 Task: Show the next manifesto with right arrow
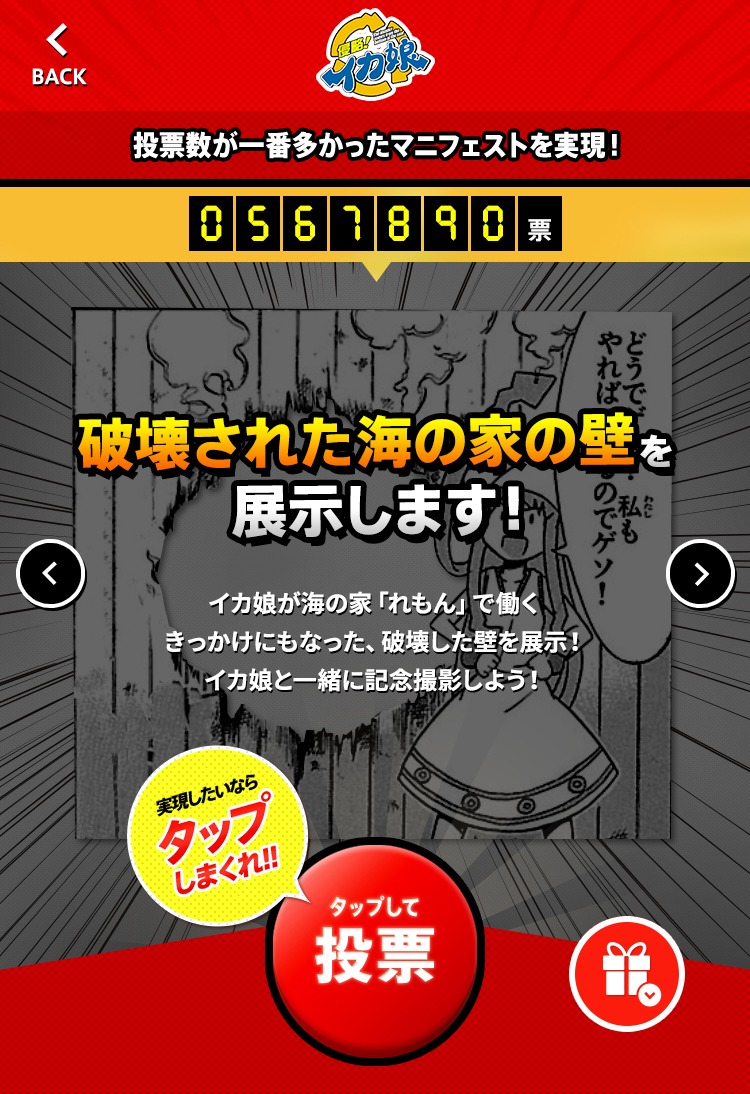point(700,573)
